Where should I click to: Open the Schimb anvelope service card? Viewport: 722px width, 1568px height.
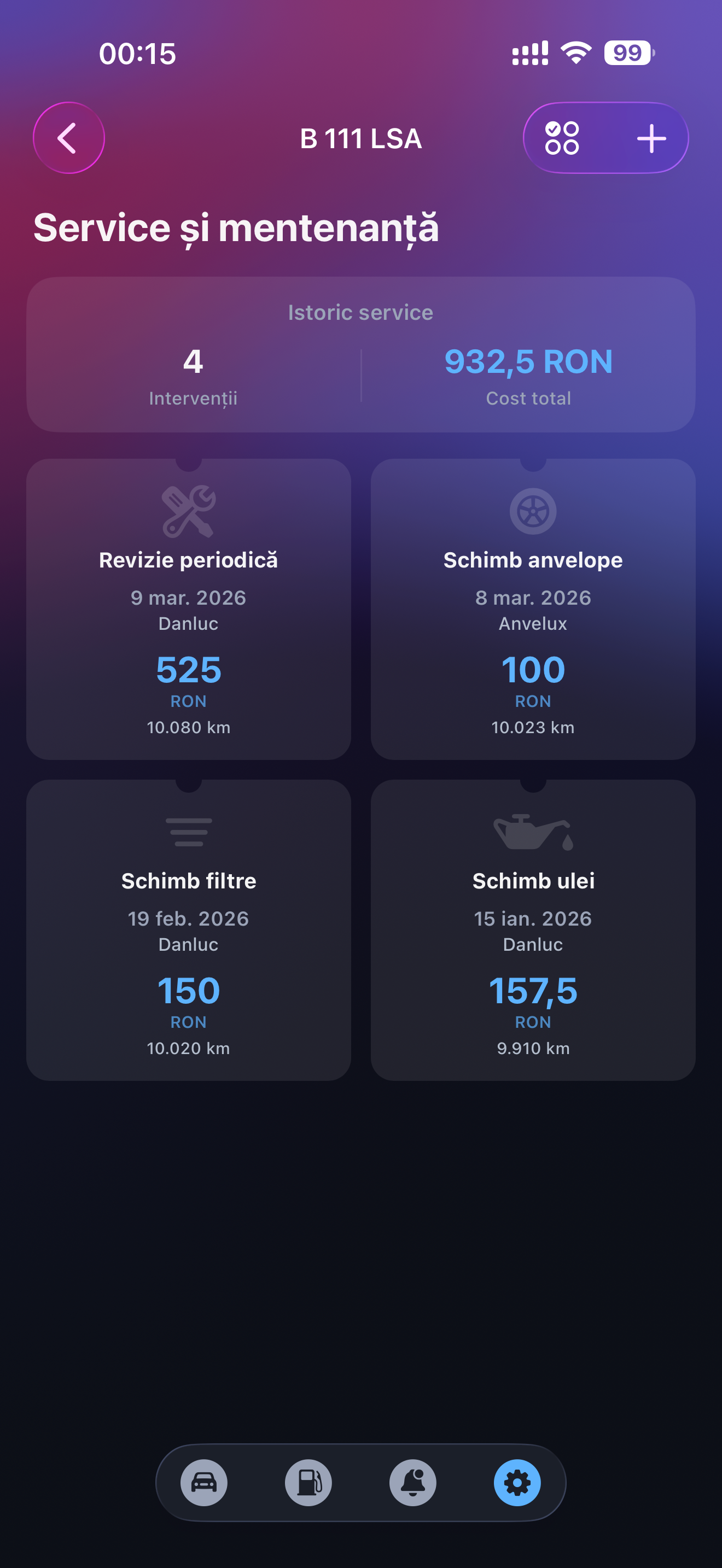point(533,609)
